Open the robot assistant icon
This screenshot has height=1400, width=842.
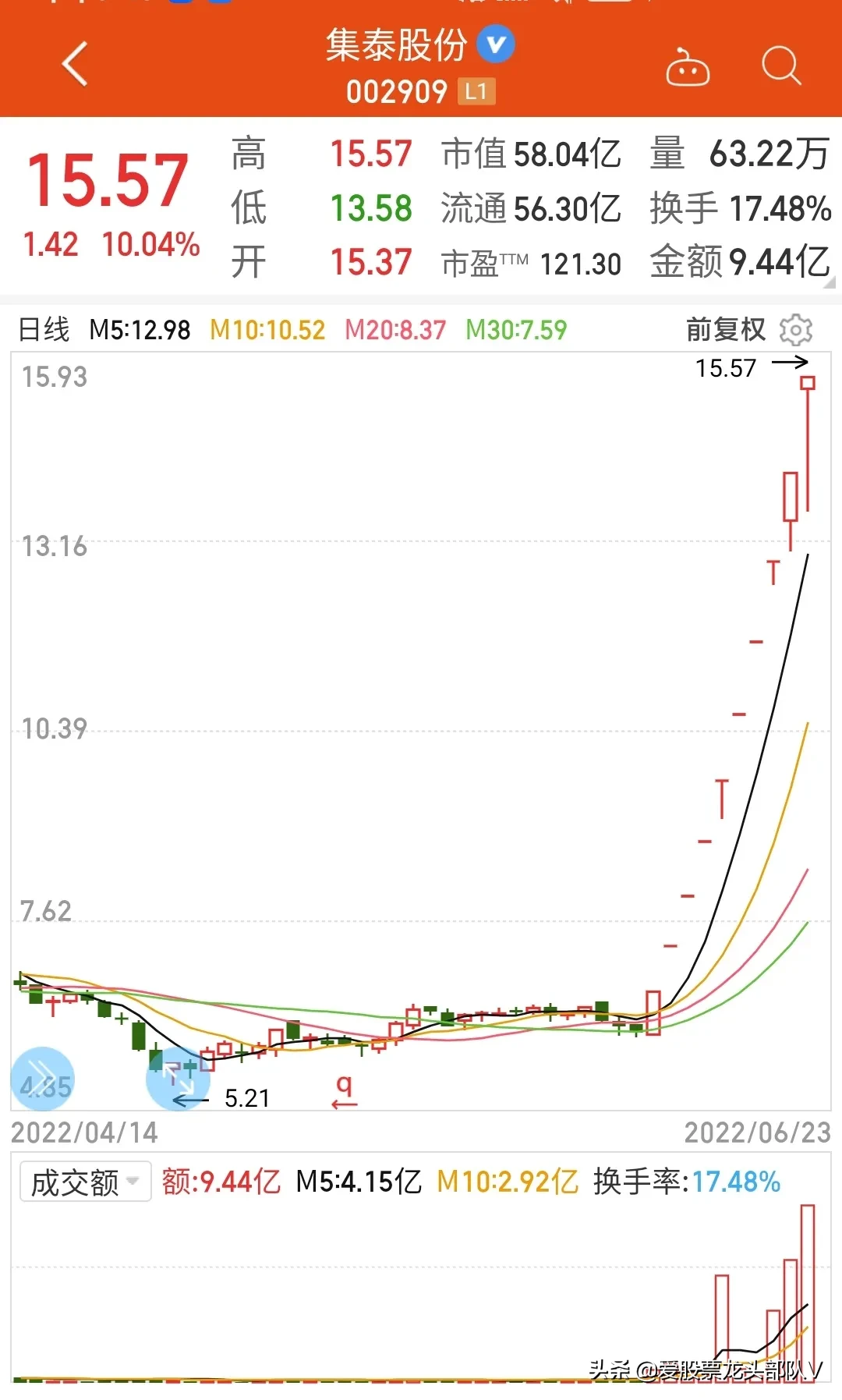coord(688,66)
